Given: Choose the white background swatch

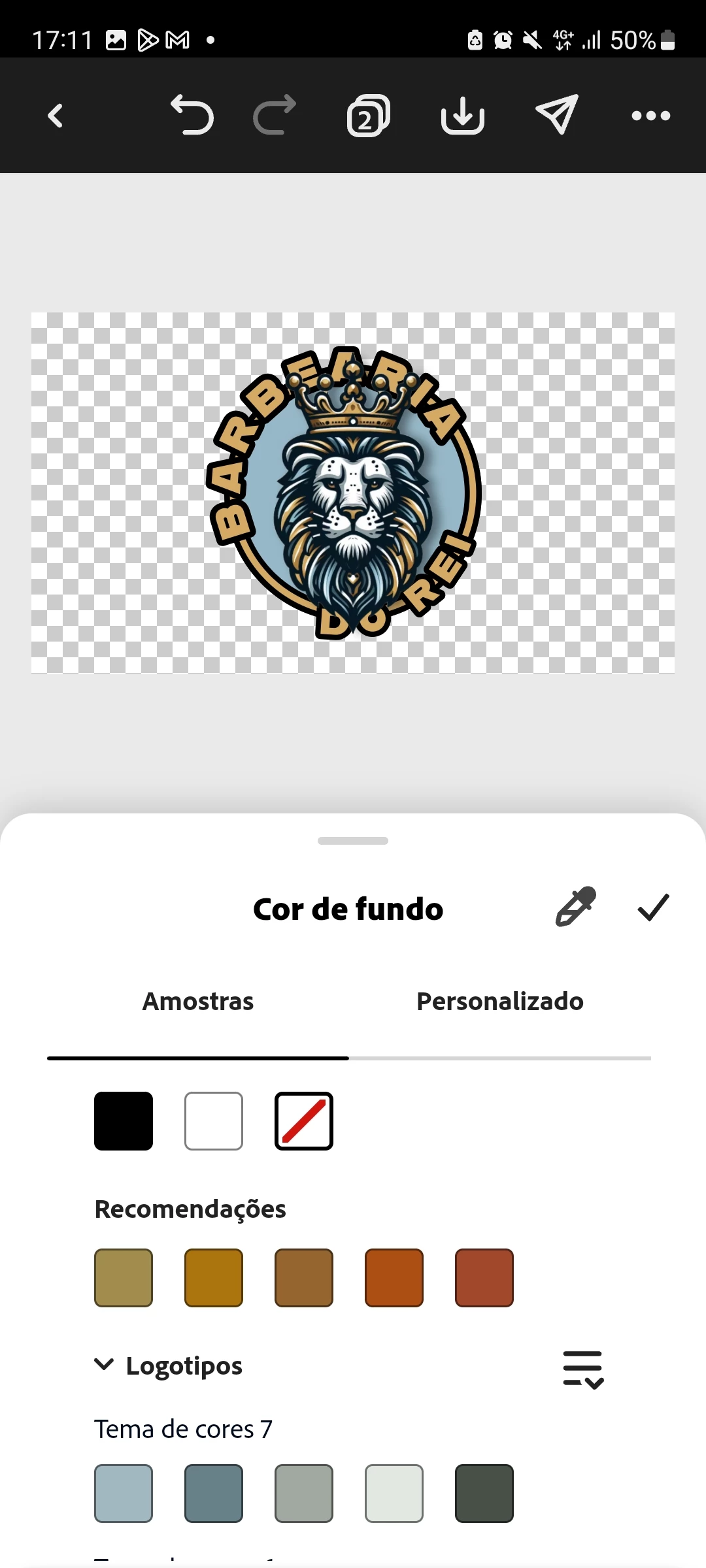Looking at the screenshot, I should pos(214,1121).
